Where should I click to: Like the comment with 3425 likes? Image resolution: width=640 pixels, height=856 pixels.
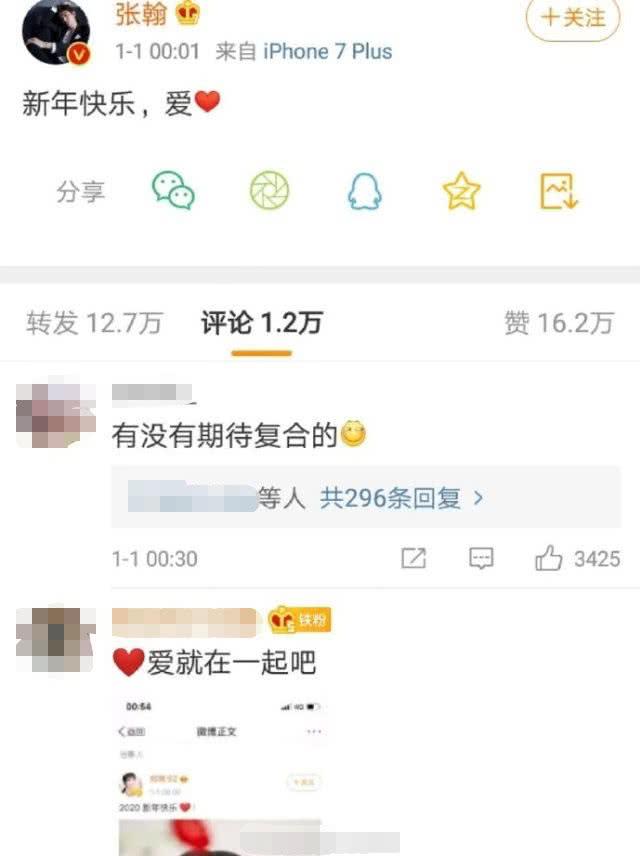pos(549,559)
